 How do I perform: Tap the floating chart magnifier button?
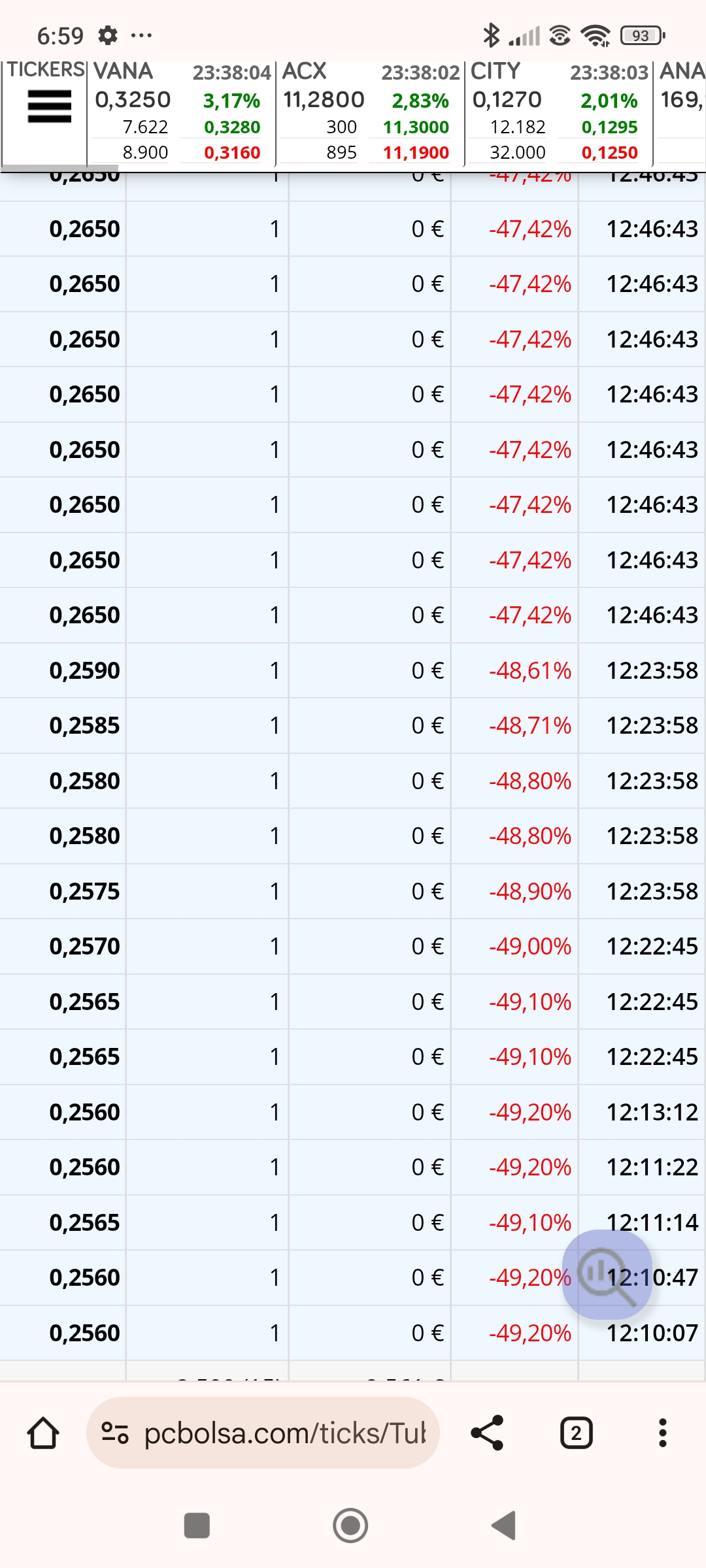[607, 1274]
